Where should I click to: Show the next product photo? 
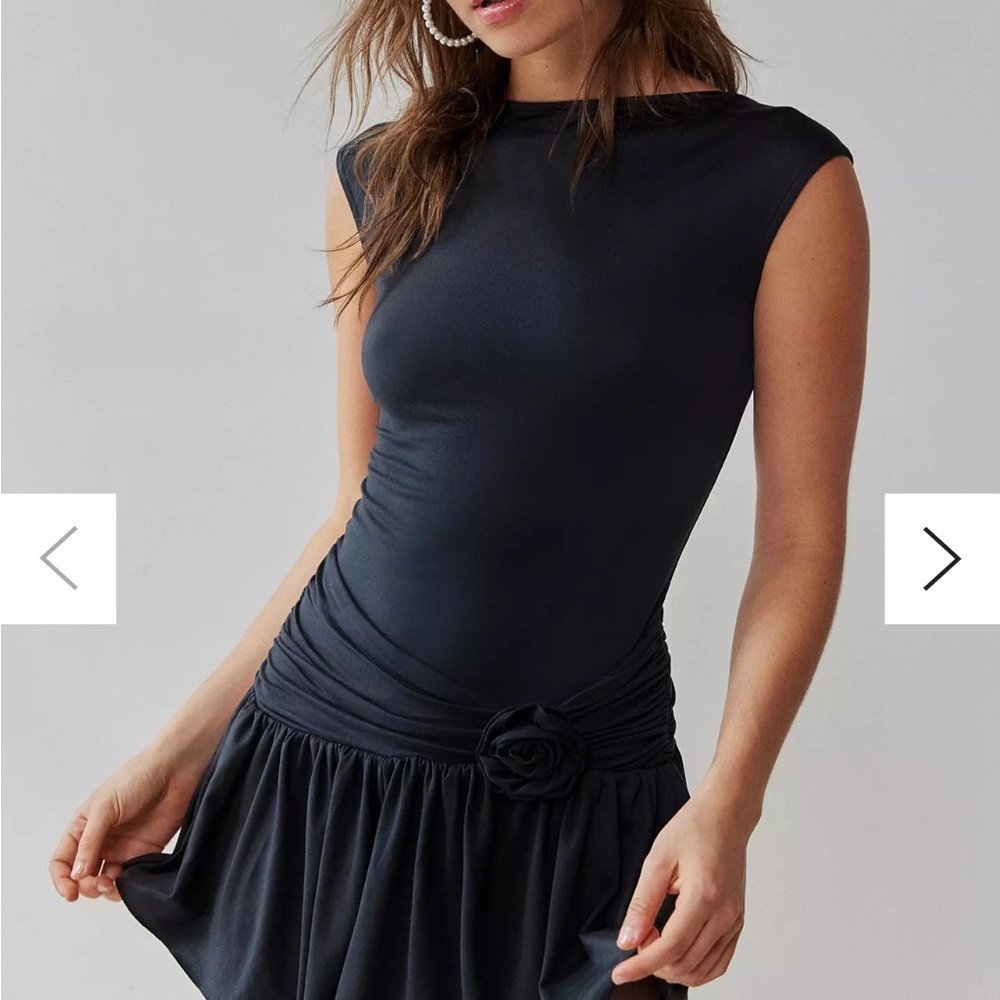pos(941,558)
